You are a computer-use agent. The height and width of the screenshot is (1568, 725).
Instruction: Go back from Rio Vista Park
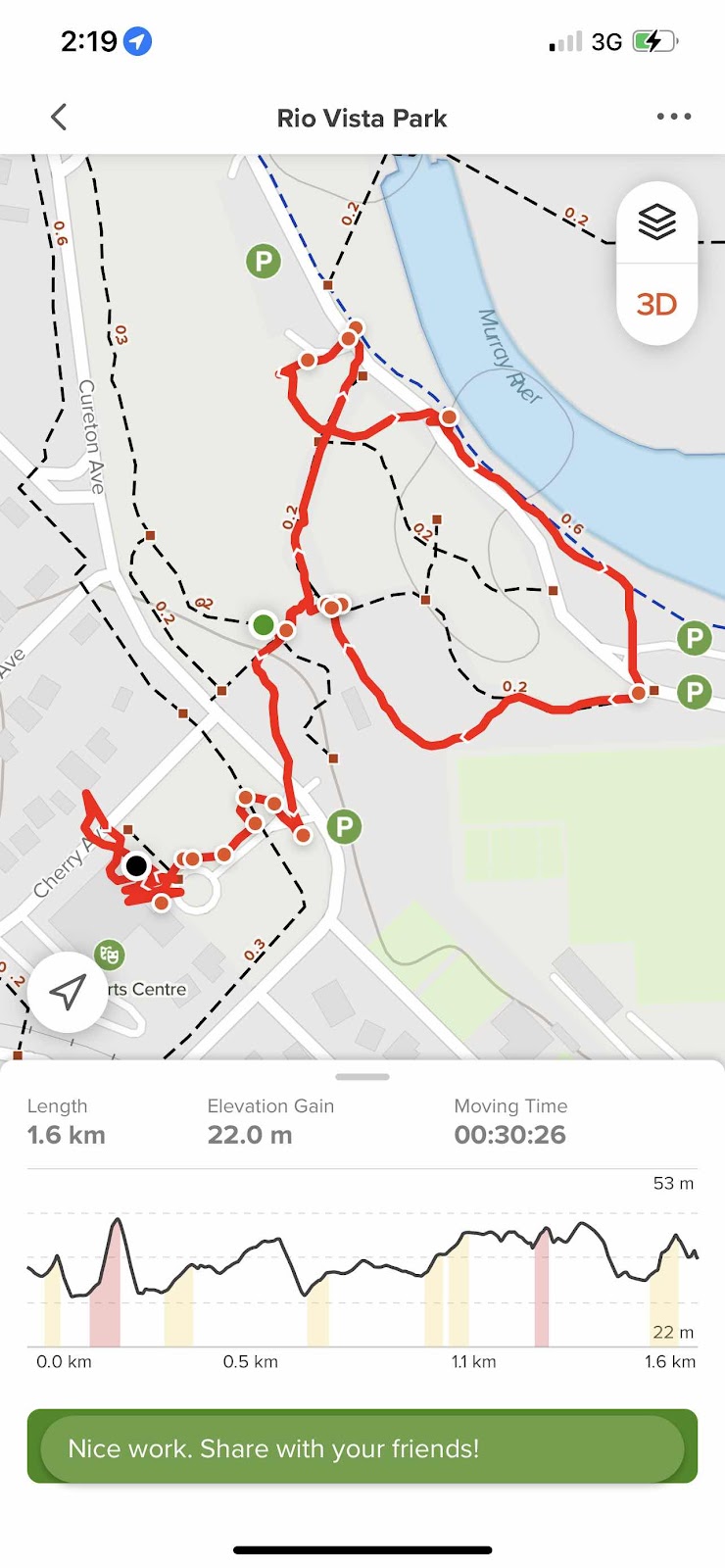pyautogui.click(x=59, y=118)
